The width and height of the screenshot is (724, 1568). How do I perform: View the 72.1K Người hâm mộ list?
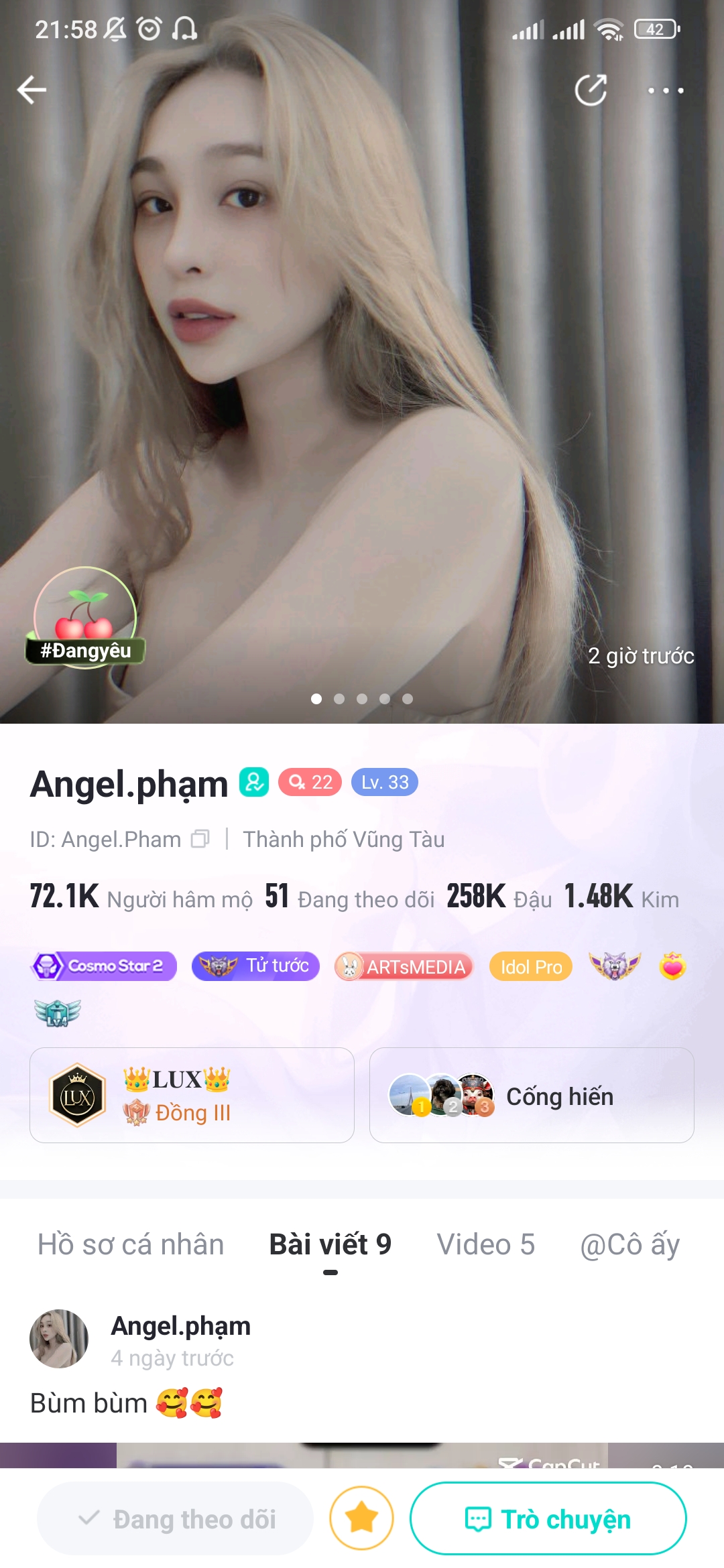click(141, 897)
